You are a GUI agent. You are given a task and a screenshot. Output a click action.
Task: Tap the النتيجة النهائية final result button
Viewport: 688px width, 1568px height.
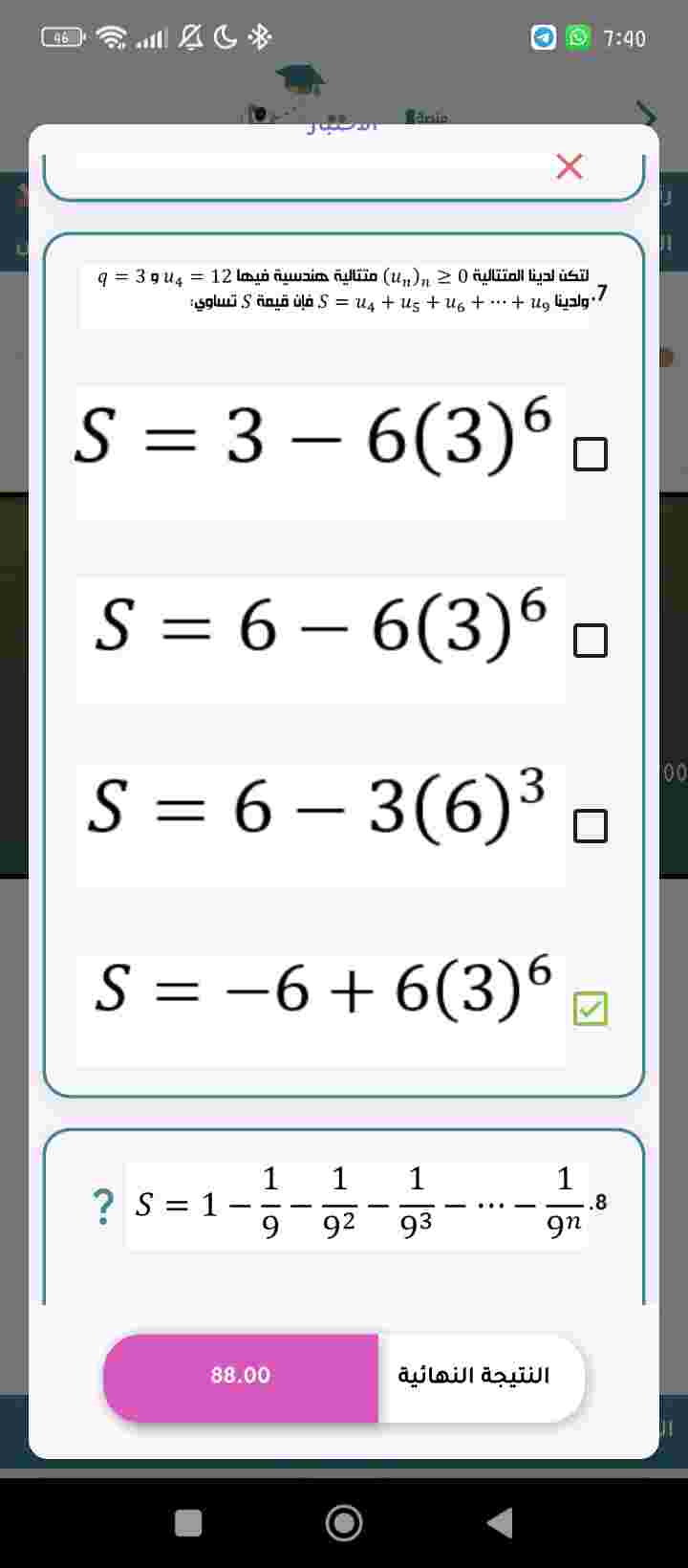[x=474, y=1376]
